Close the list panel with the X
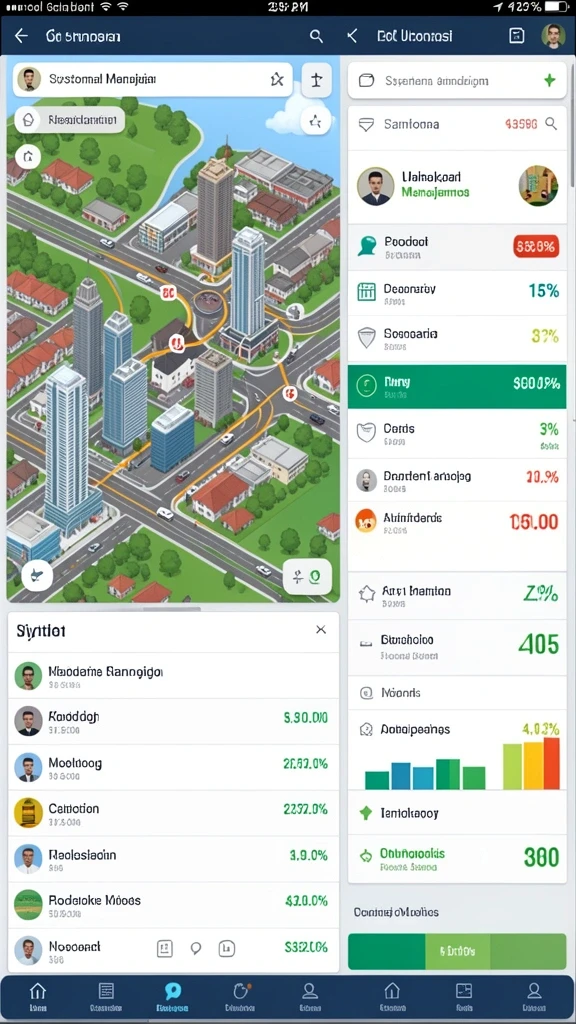Image resolution: width=576 pixels, height=1024 pixels. (321, 630)
